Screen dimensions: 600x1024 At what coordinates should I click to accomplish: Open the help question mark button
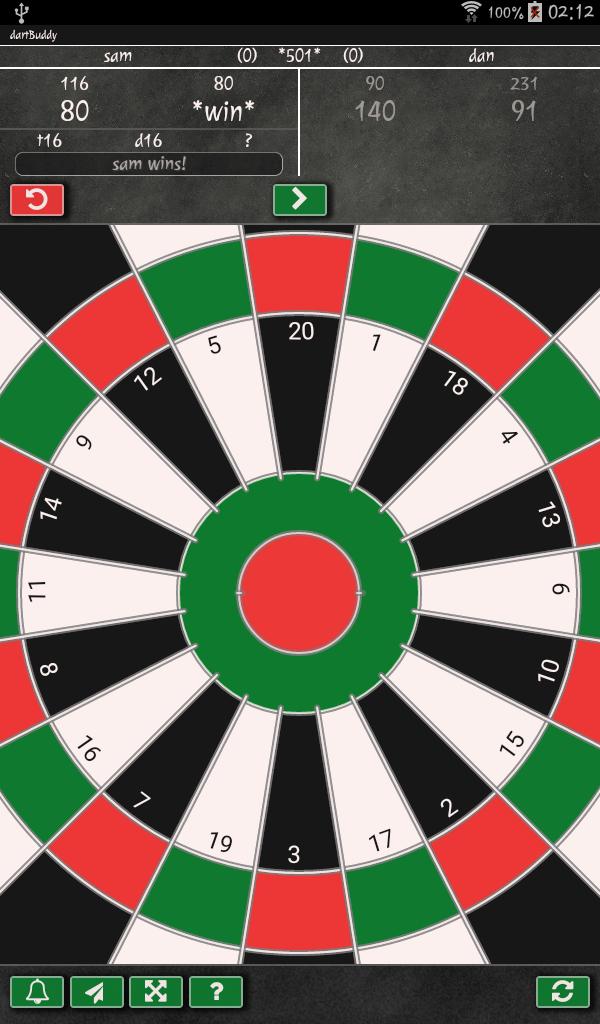[x=216, y=992]
